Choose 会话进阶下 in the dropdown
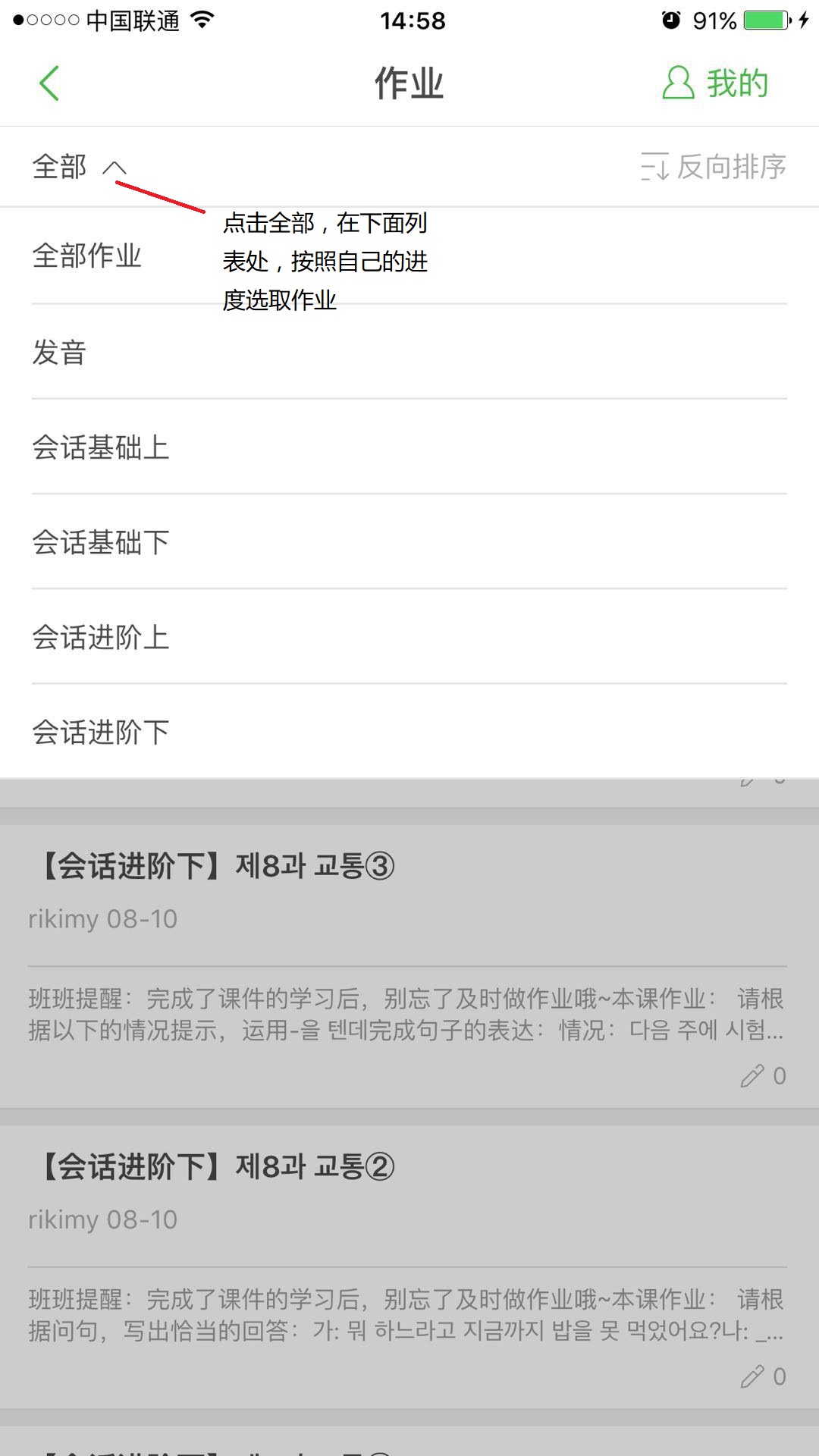The width and height of the screenshot is (819, 1456). tap(409, 731)
